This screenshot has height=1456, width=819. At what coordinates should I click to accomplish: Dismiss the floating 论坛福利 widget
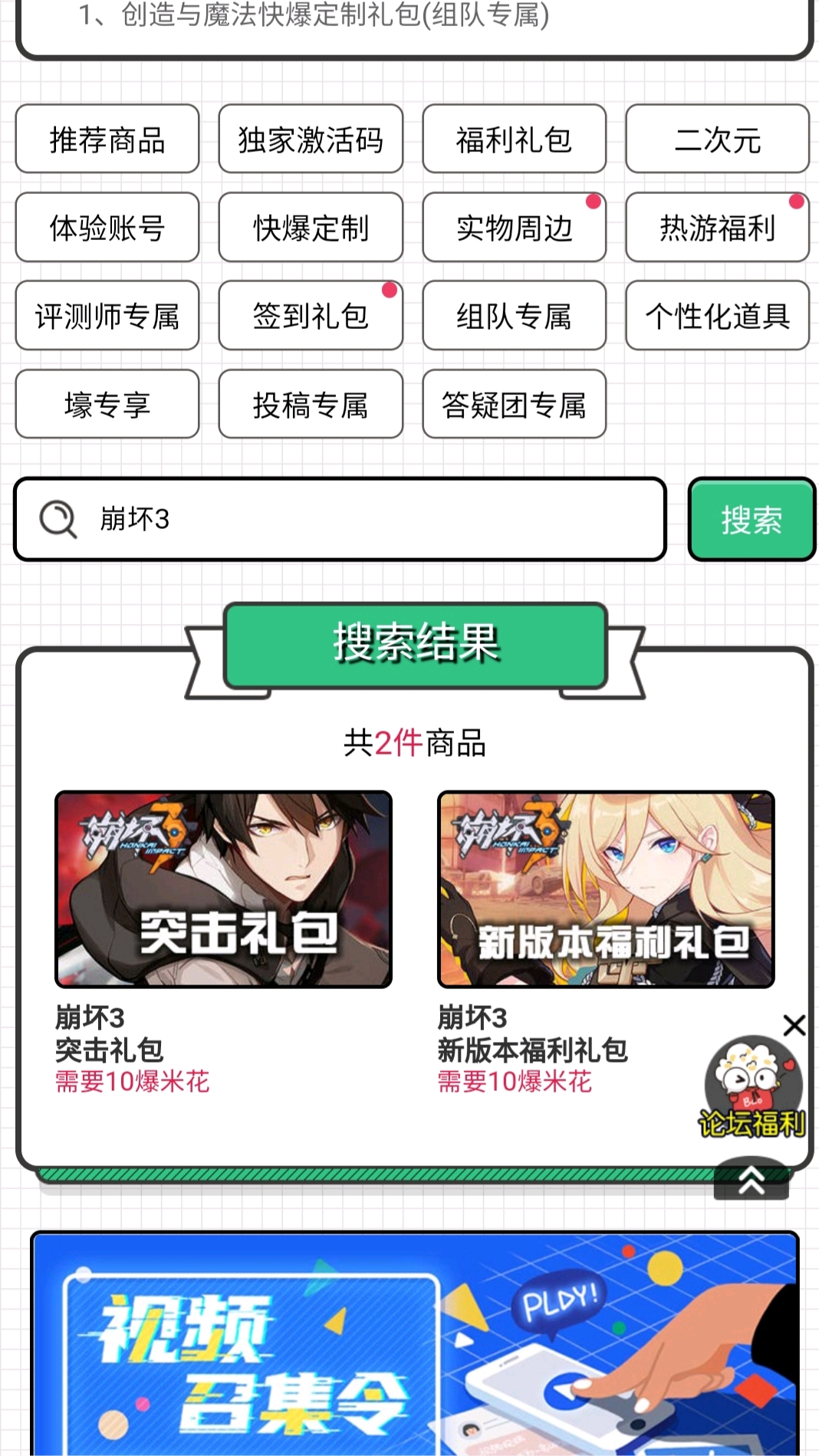click(794, 1025)
